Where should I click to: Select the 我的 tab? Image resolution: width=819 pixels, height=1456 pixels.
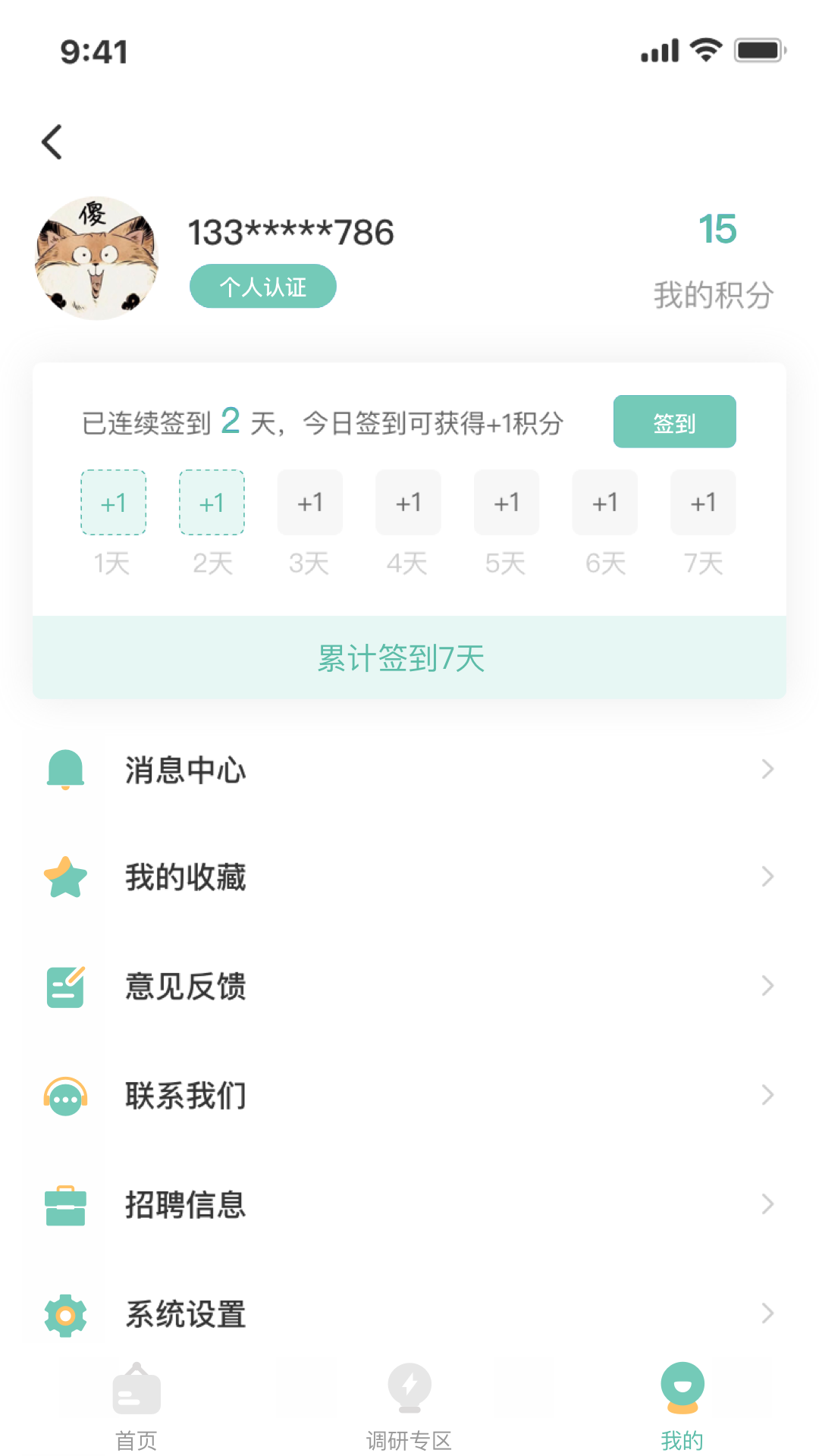point(682,1407)
